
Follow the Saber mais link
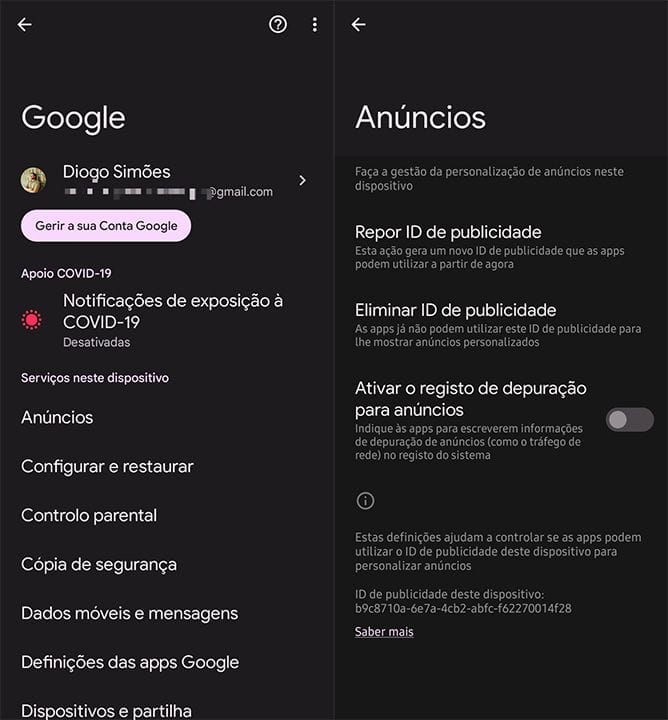tap(384, 632)
